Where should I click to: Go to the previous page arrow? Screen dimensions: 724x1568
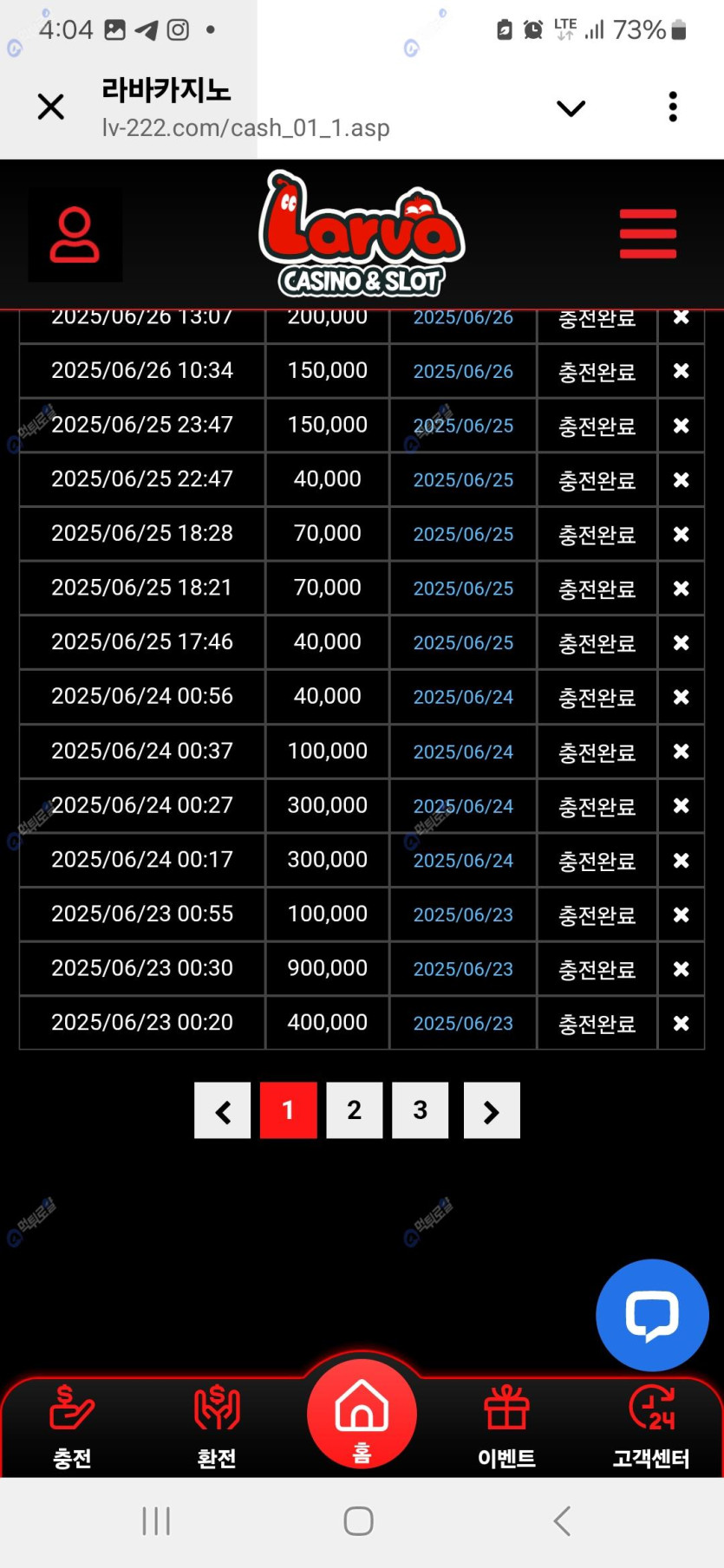pyautogui.click(x=223, y=1110)
